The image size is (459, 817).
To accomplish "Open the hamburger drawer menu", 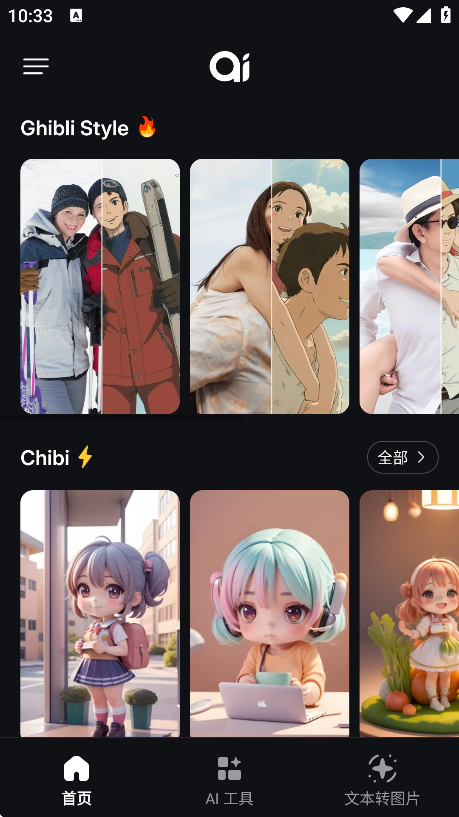I will pyautogui.click(x=36, y=66).
